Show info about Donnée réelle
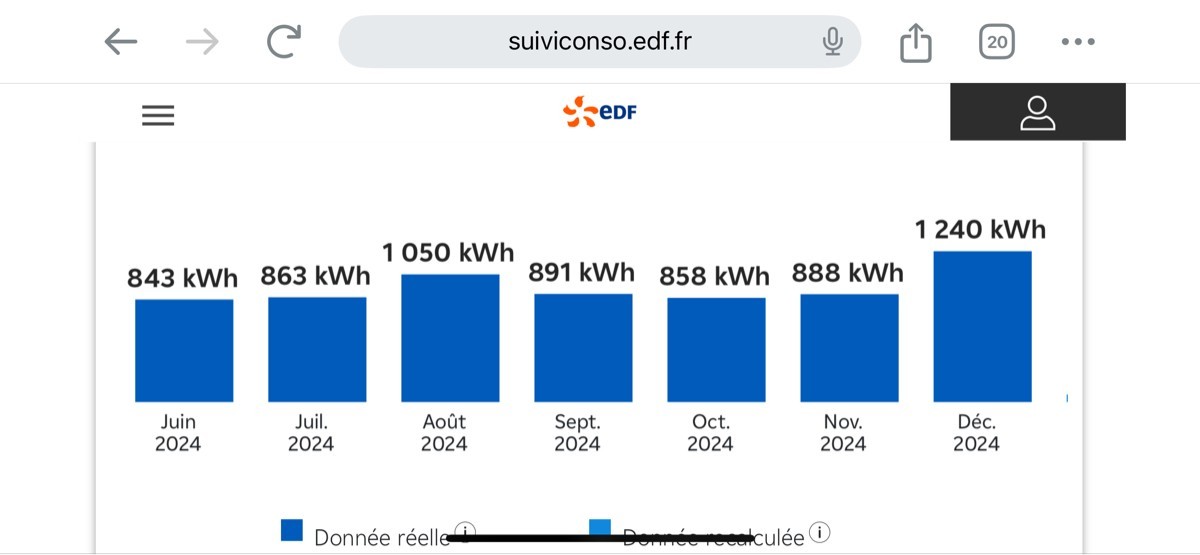Viewport: 1200px width, 555px height. 465,531
